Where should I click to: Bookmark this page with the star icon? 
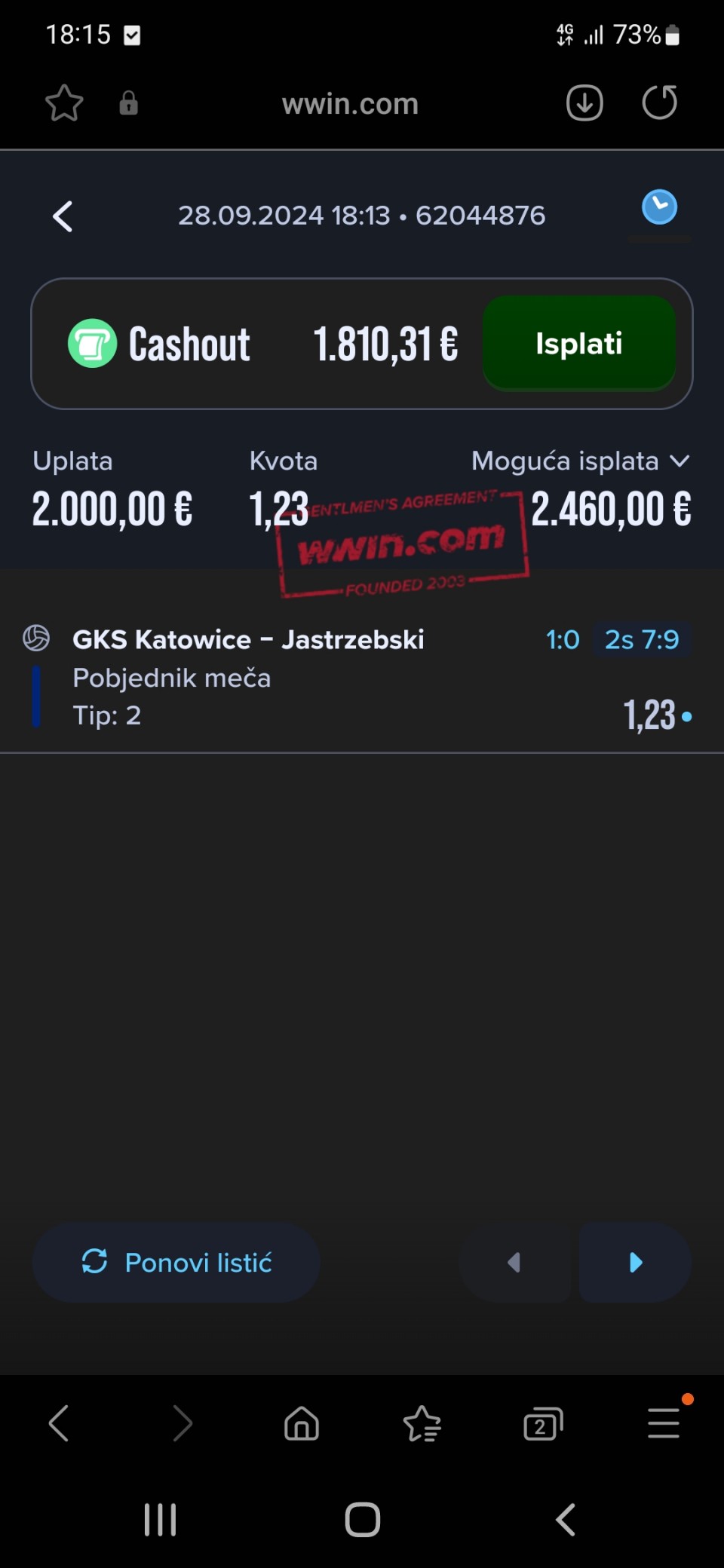point(64,103)
